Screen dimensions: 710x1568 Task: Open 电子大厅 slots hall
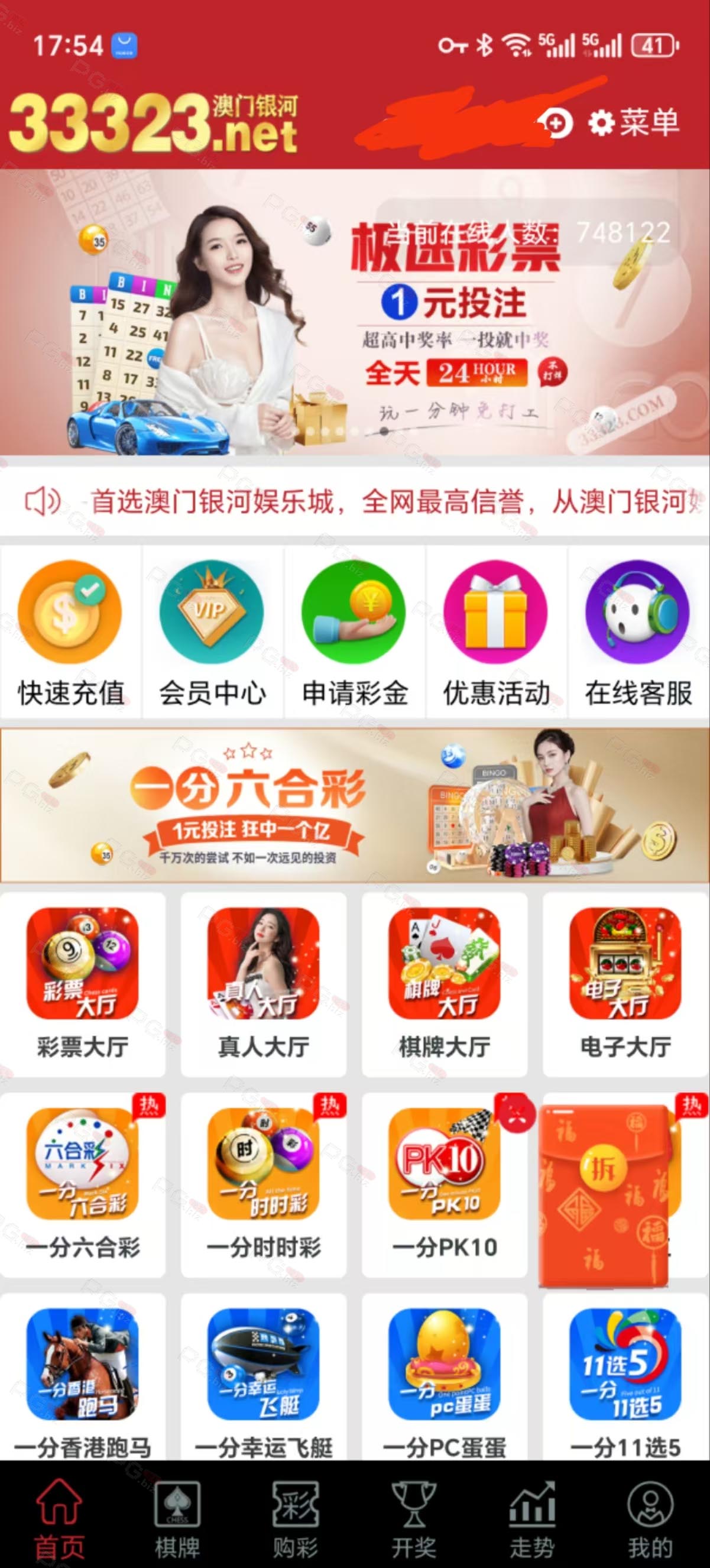625,983
